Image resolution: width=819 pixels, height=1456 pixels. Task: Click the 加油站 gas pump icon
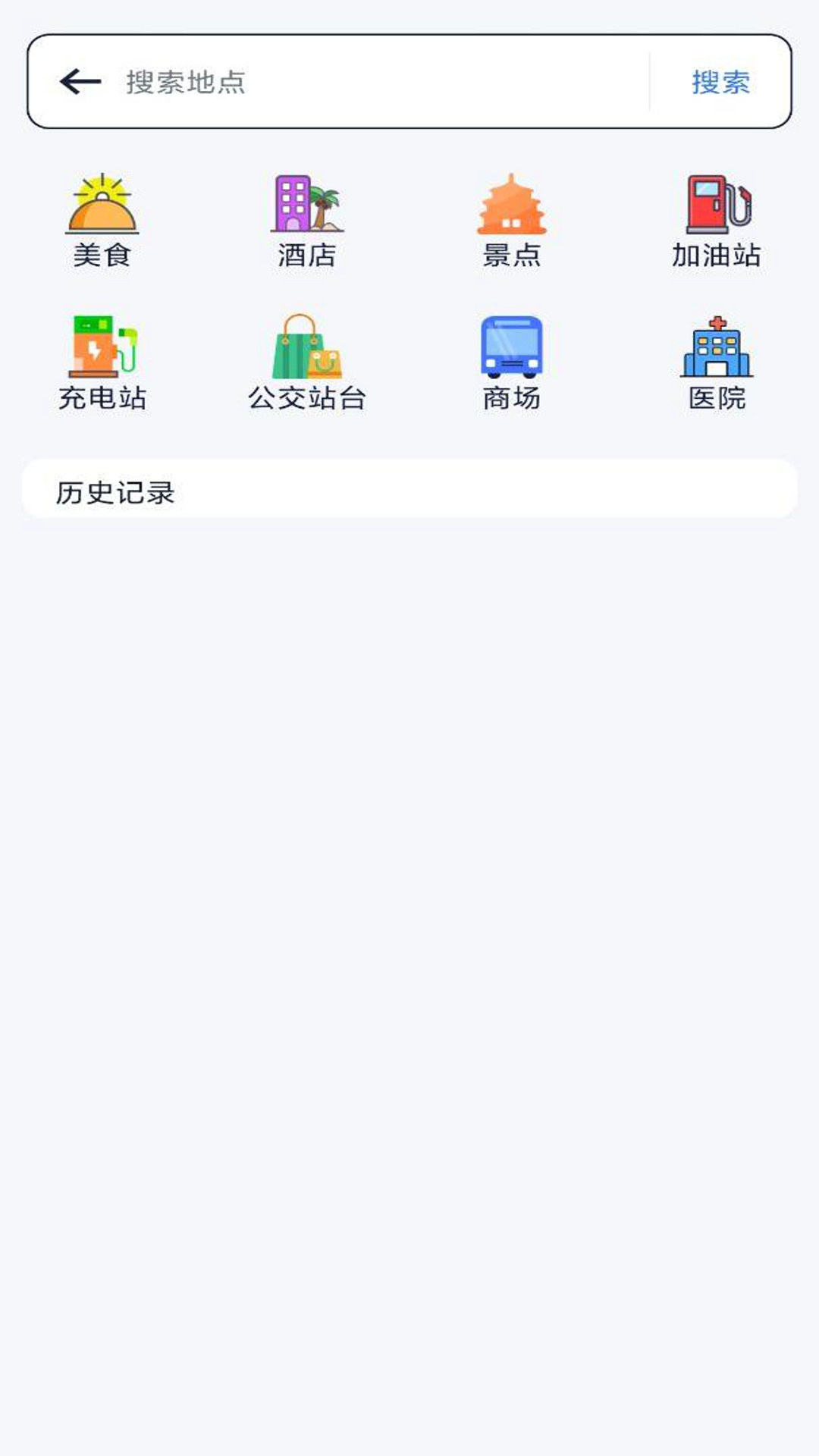(717, 205)
